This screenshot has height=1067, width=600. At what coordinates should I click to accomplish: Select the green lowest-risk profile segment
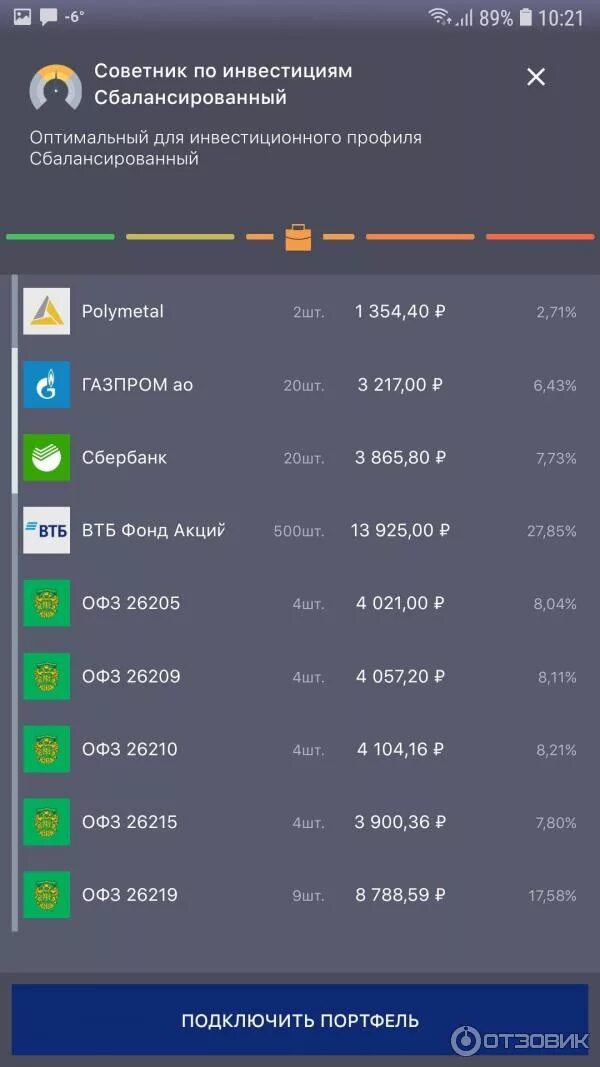(60, 237)
